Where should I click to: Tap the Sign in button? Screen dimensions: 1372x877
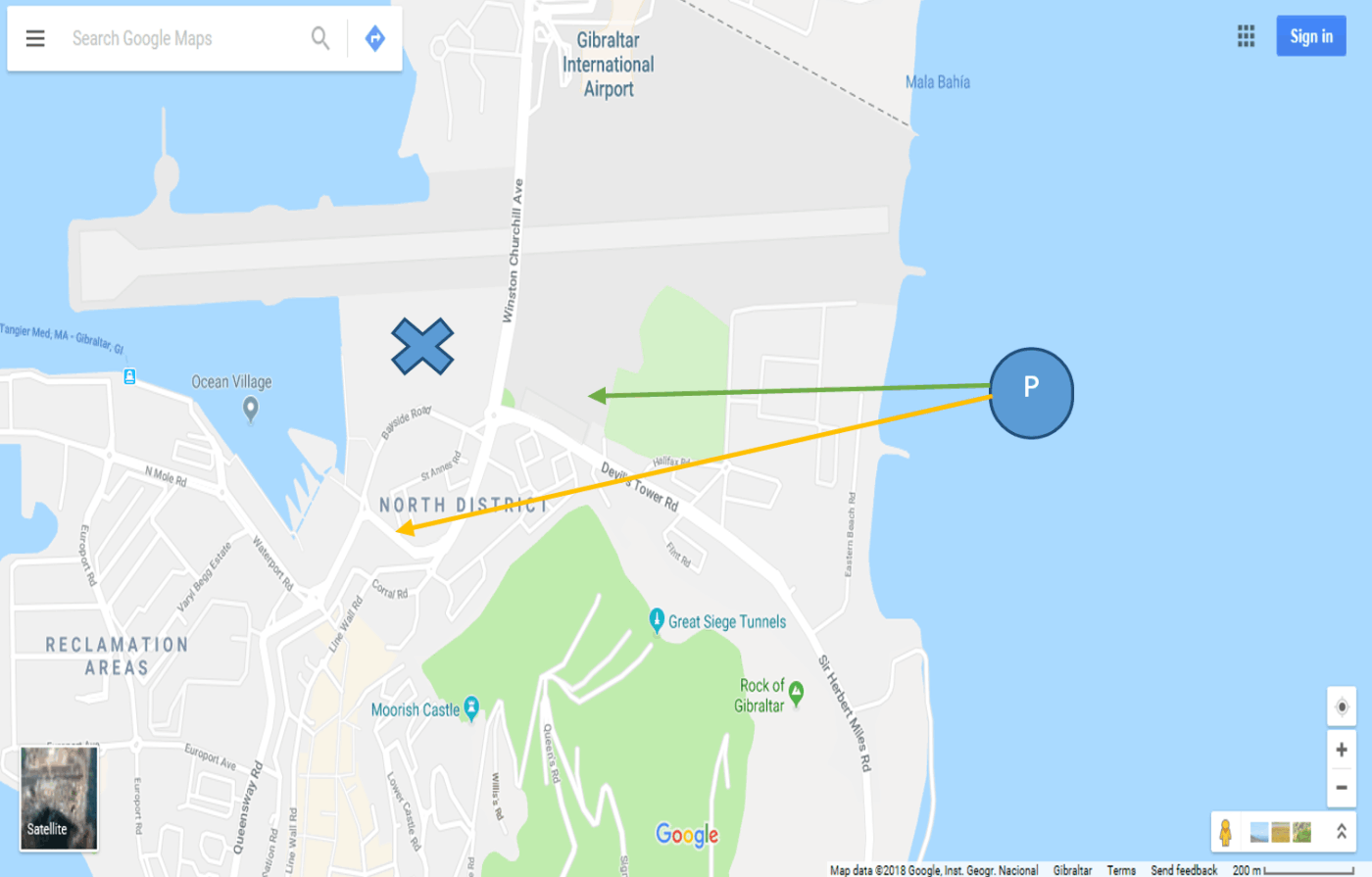point(1310,36)
